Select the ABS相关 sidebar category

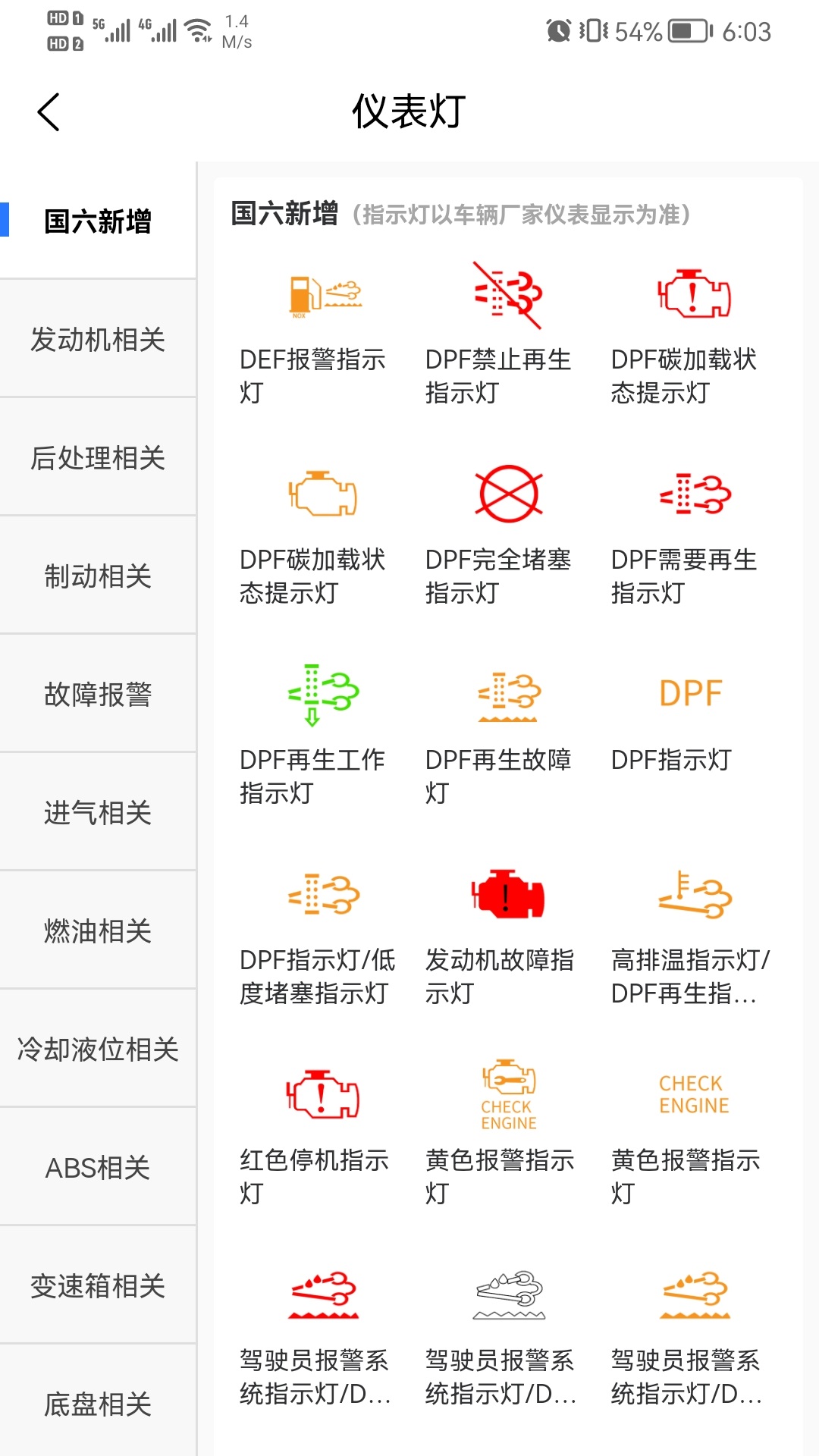coord(98,1168)
